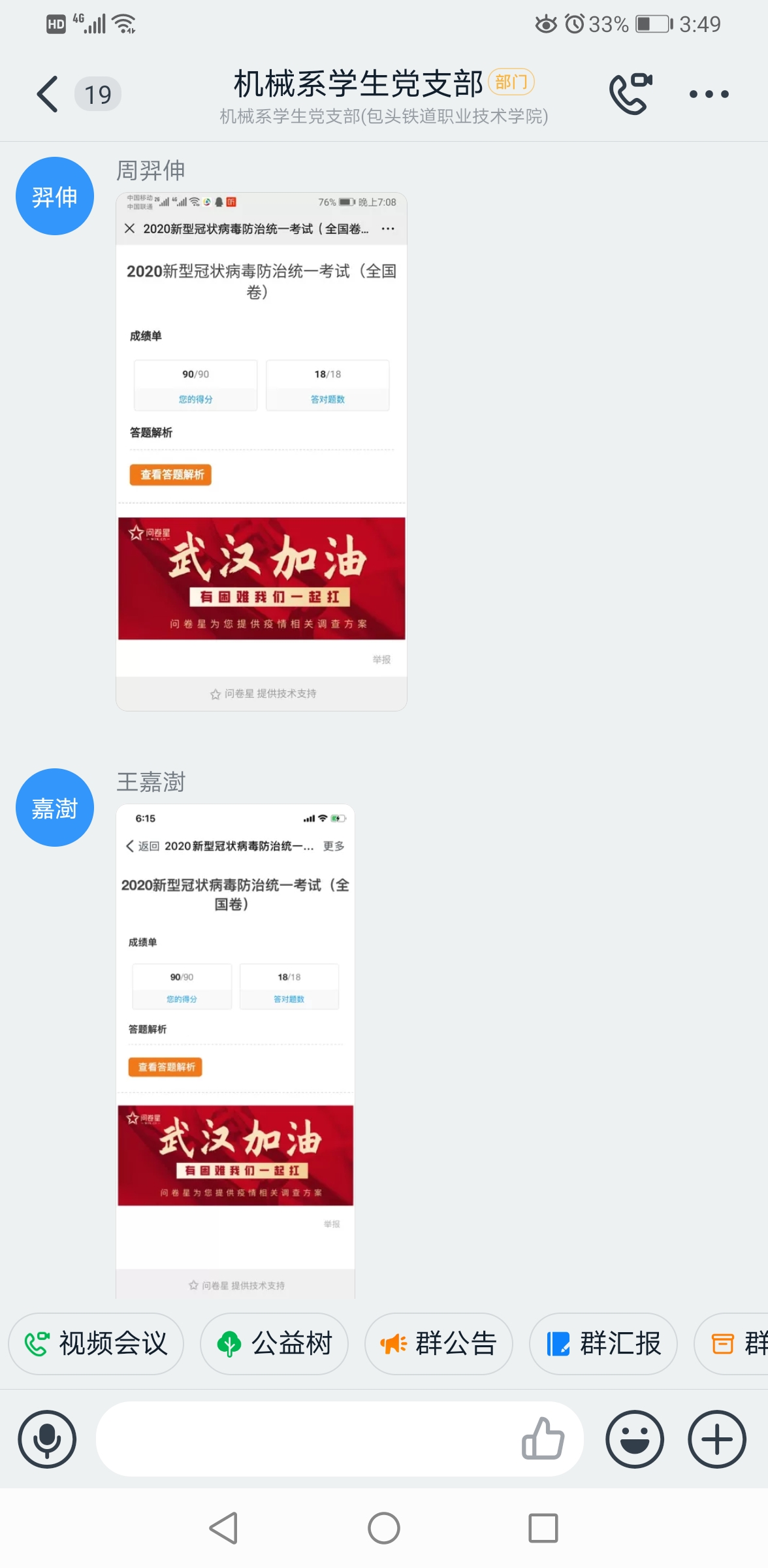The image size is (768, 1568).
Task: Open 群公告 group announcements
Action: coord(439,1344)
